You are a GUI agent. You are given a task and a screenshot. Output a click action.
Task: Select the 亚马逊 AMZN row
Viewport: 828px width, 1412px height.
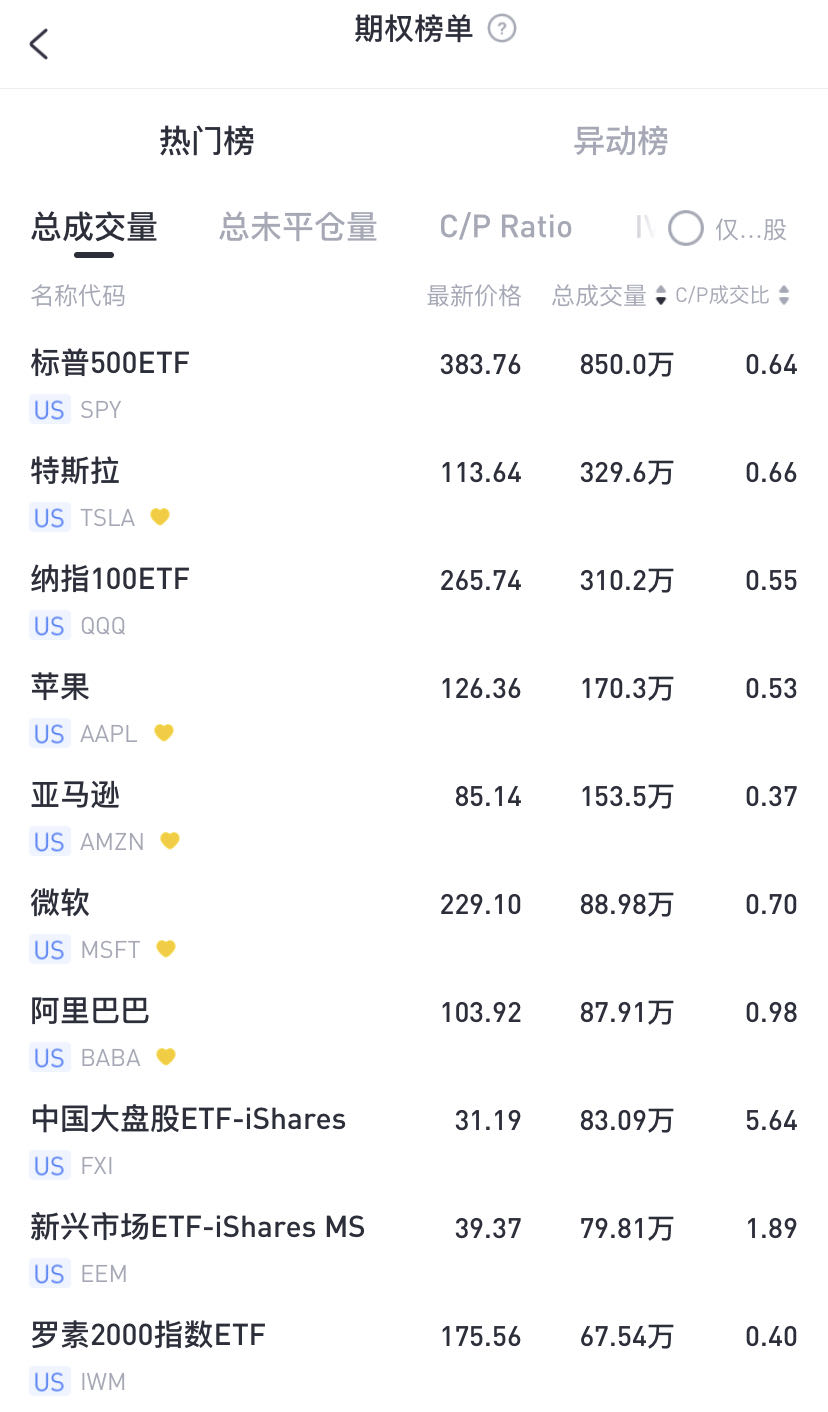[x=414, y=816]
